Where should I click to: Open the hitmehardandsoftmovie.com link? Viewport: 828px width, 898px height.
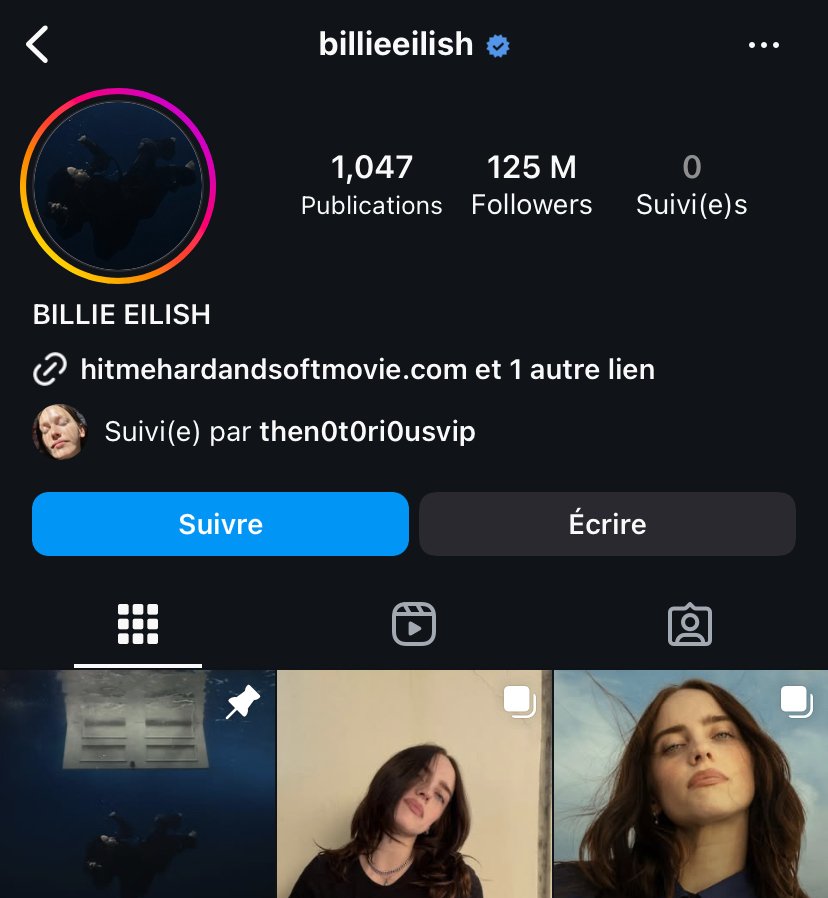pyautogui.click(x=273, y=370)
